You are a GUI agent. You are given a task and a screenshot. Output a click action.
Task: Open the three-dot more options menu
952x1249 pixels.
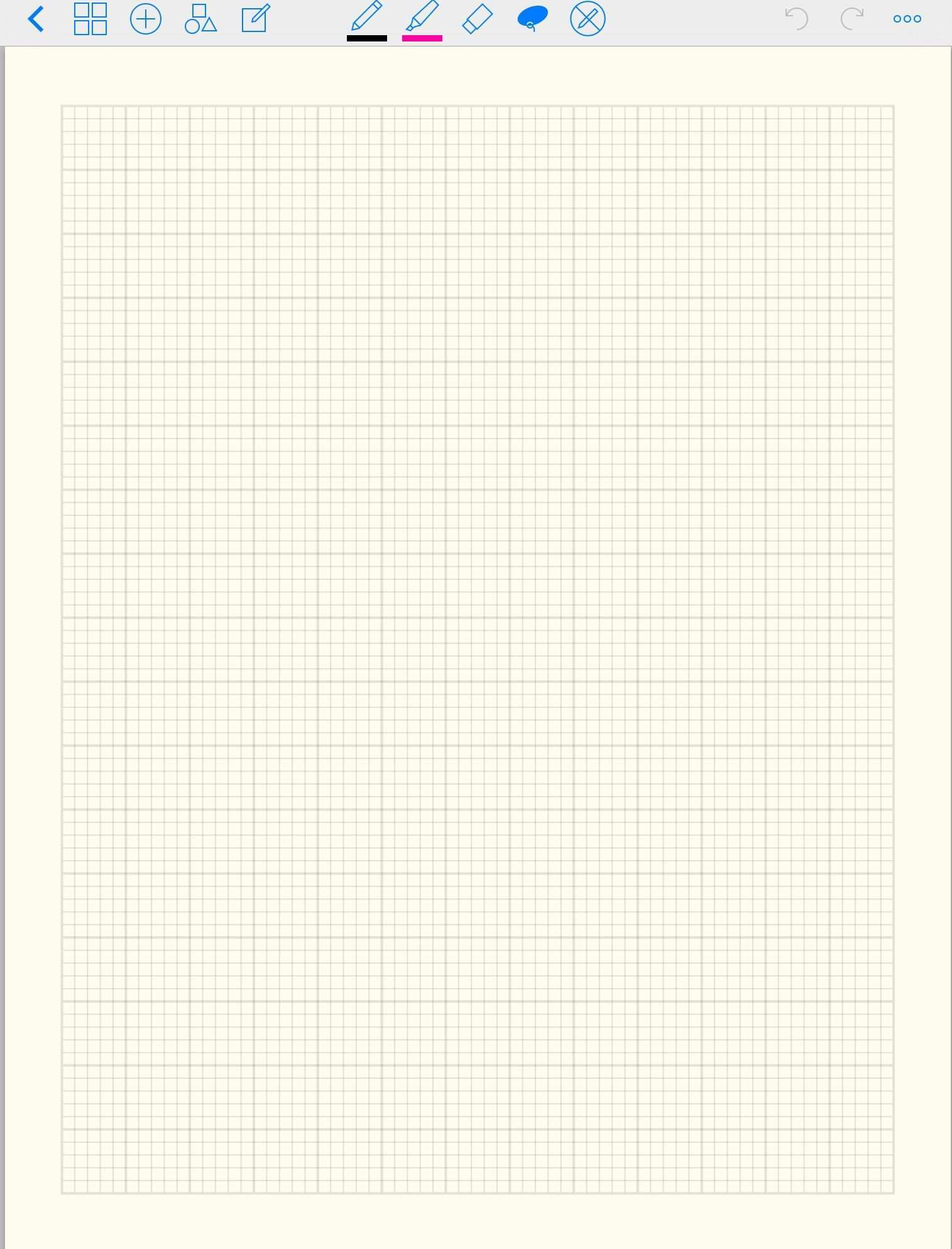pyautogui.click(x=907, y=19)
